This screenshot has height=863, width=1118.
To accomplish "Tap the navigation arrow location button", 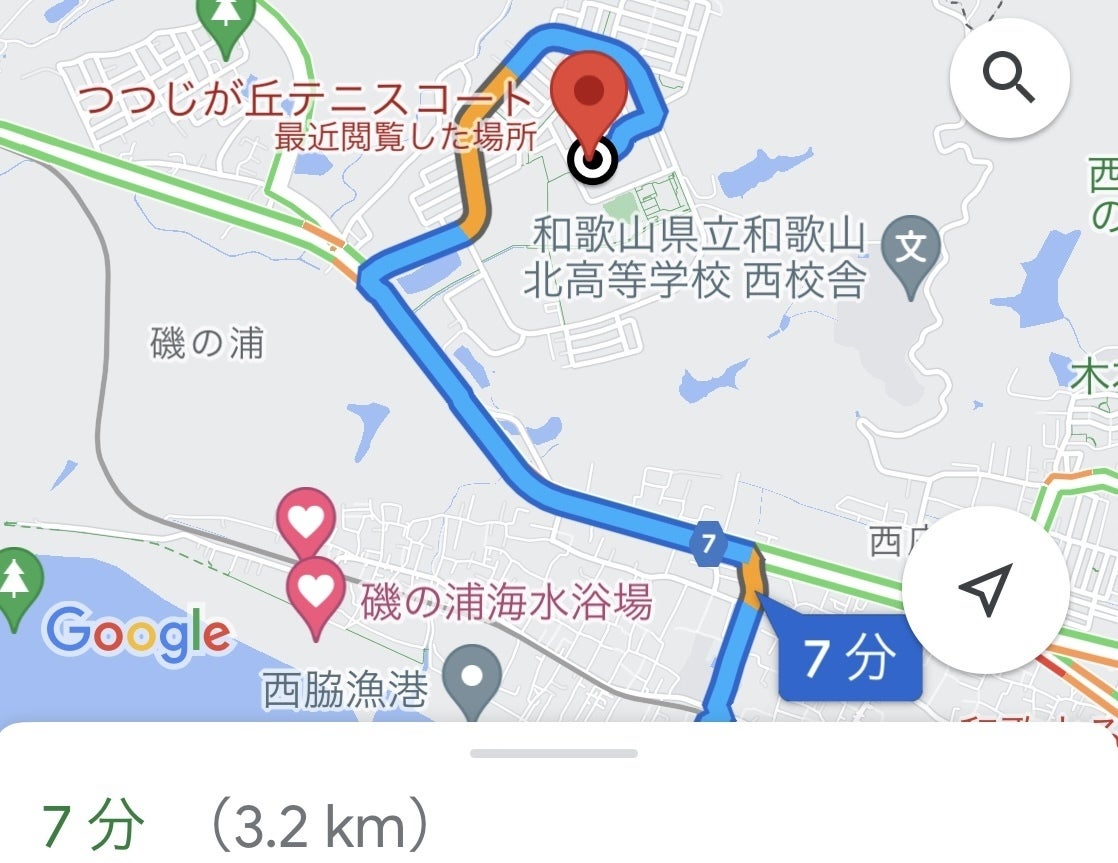I will [984, 591].
